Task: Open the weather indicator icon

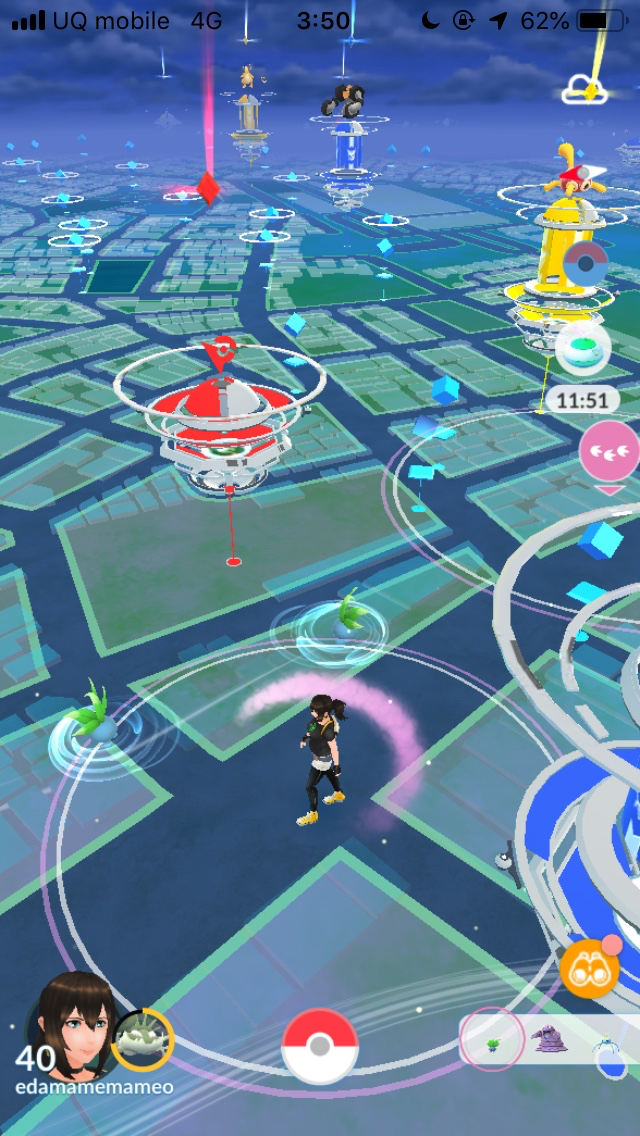Action: 585,91
